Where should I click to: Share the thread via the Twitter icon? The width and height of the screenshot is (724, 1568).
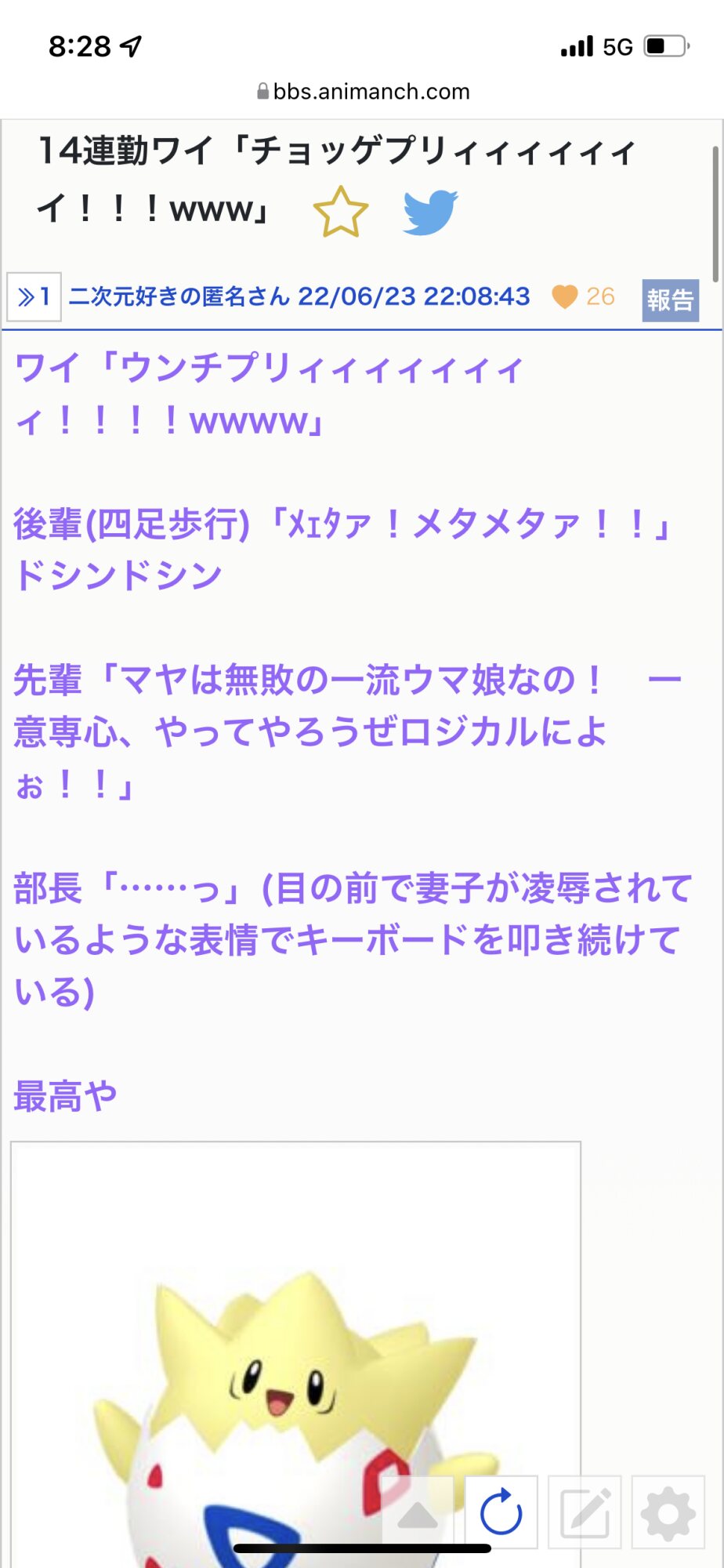click(x=430, y=212)
